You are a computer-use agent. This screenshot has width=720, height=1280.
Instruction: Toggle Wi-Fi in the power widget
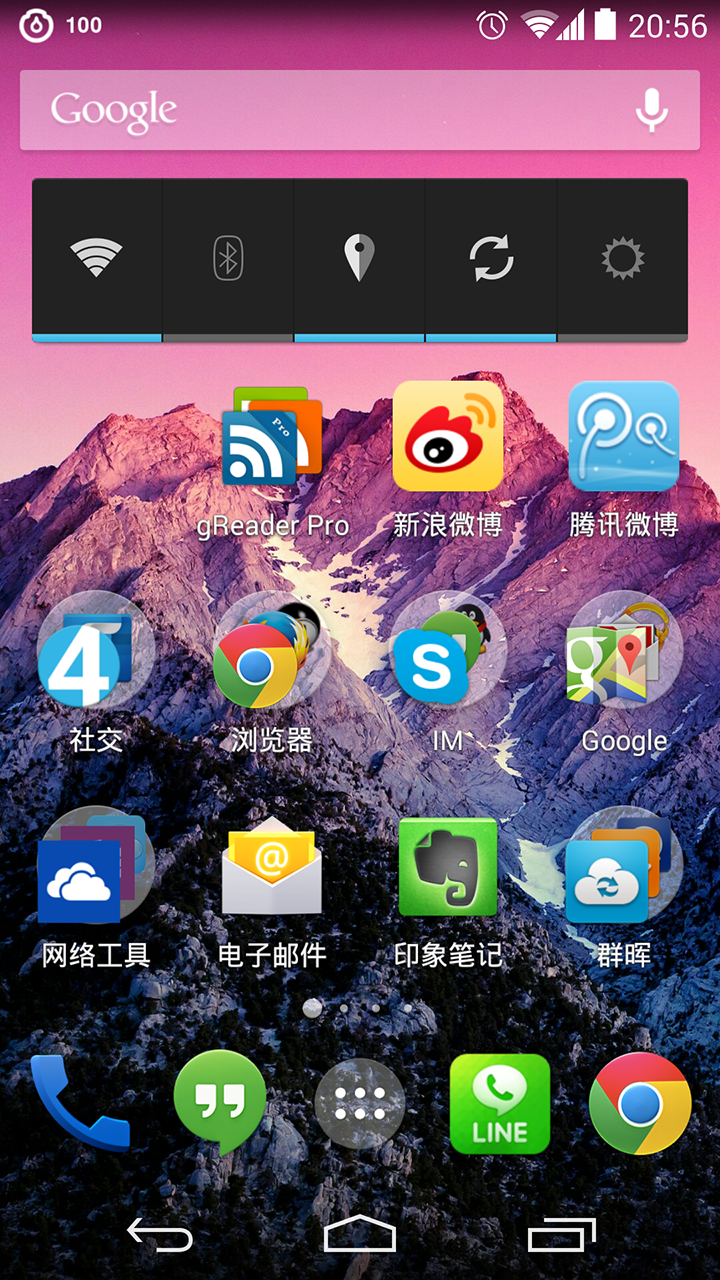pyautogui.click(x=97, y=260)
